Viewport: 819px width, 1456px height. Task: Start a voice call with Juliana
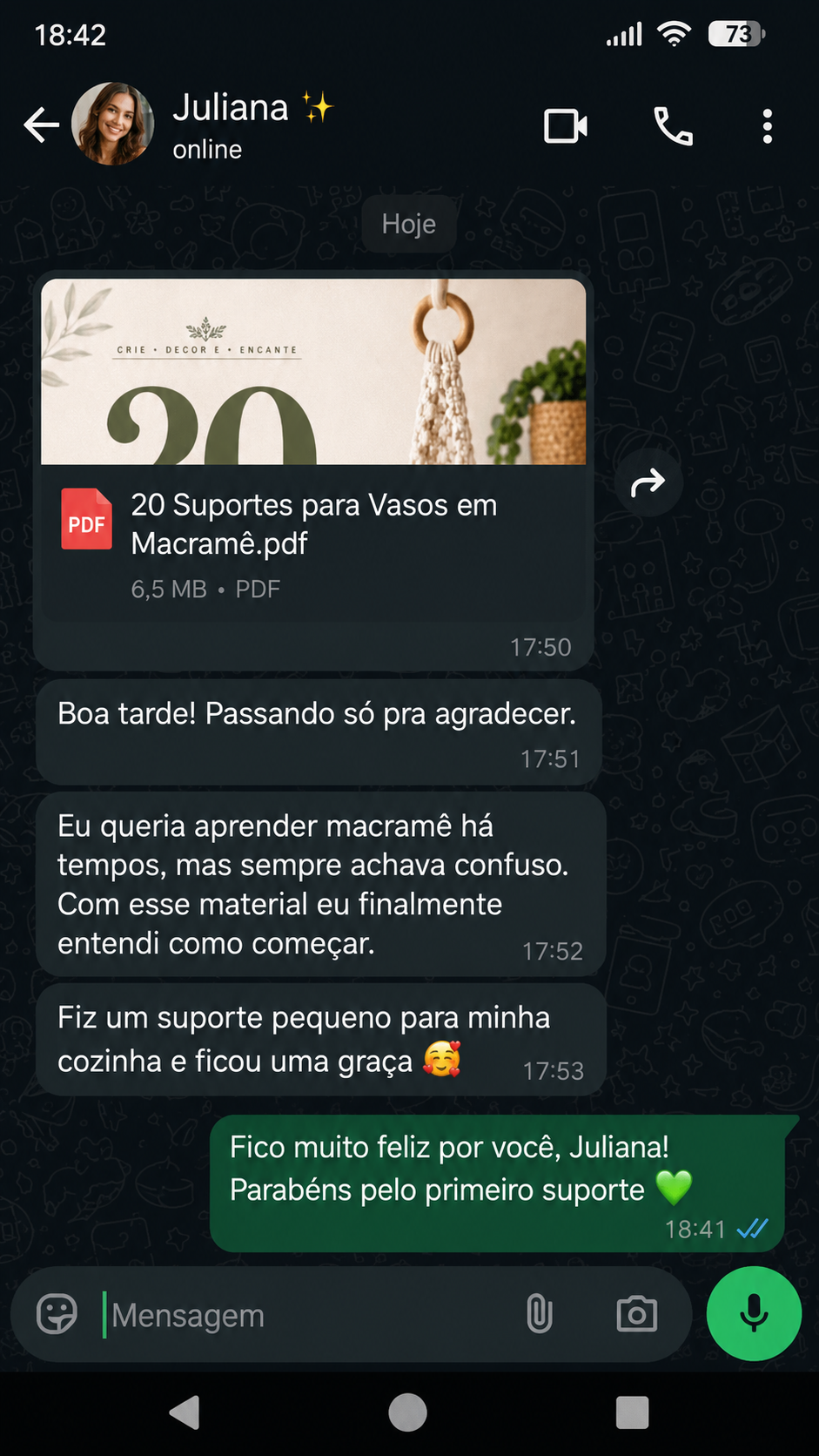673,126
